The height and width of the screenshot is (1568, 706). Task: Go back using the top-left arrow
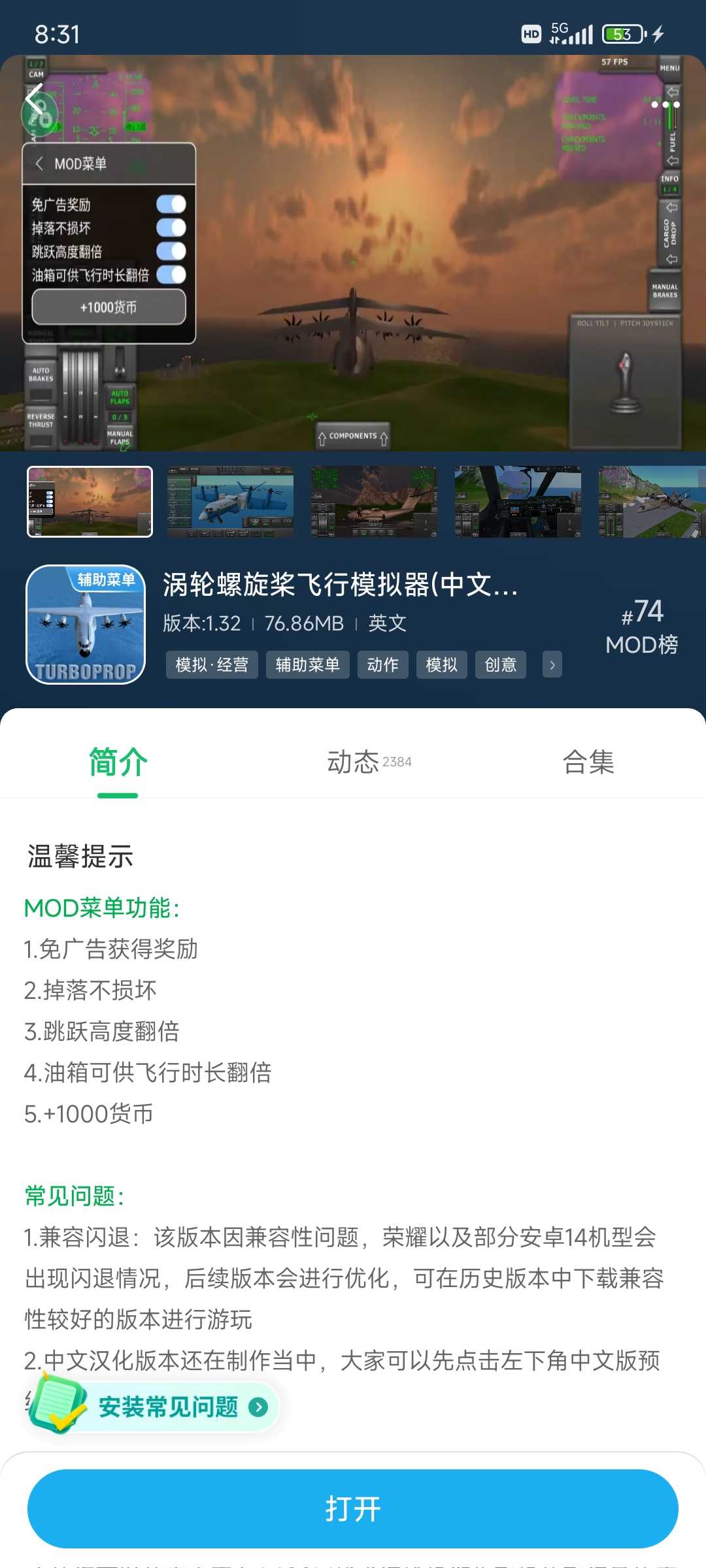(34, 101)
